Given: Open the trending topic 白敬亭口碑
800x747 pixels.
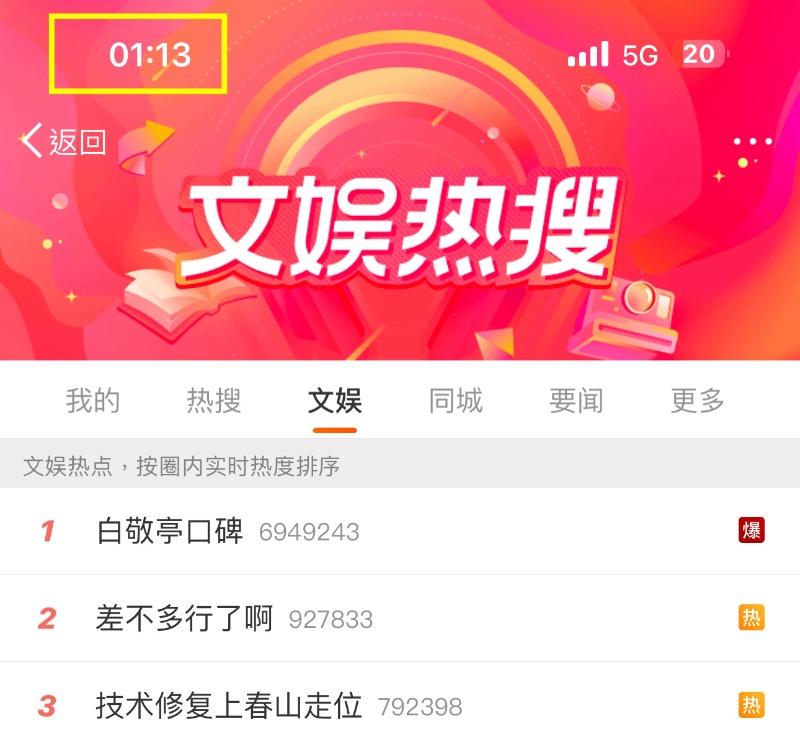Looking at the screenshot, I should tap(170, 531).
